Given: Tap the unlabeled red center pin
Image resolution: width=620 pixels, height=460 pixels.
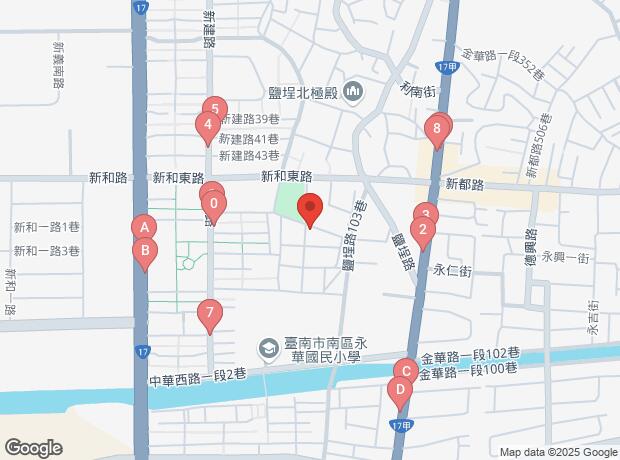Looking at the screenshot, I should click(310, 210).
